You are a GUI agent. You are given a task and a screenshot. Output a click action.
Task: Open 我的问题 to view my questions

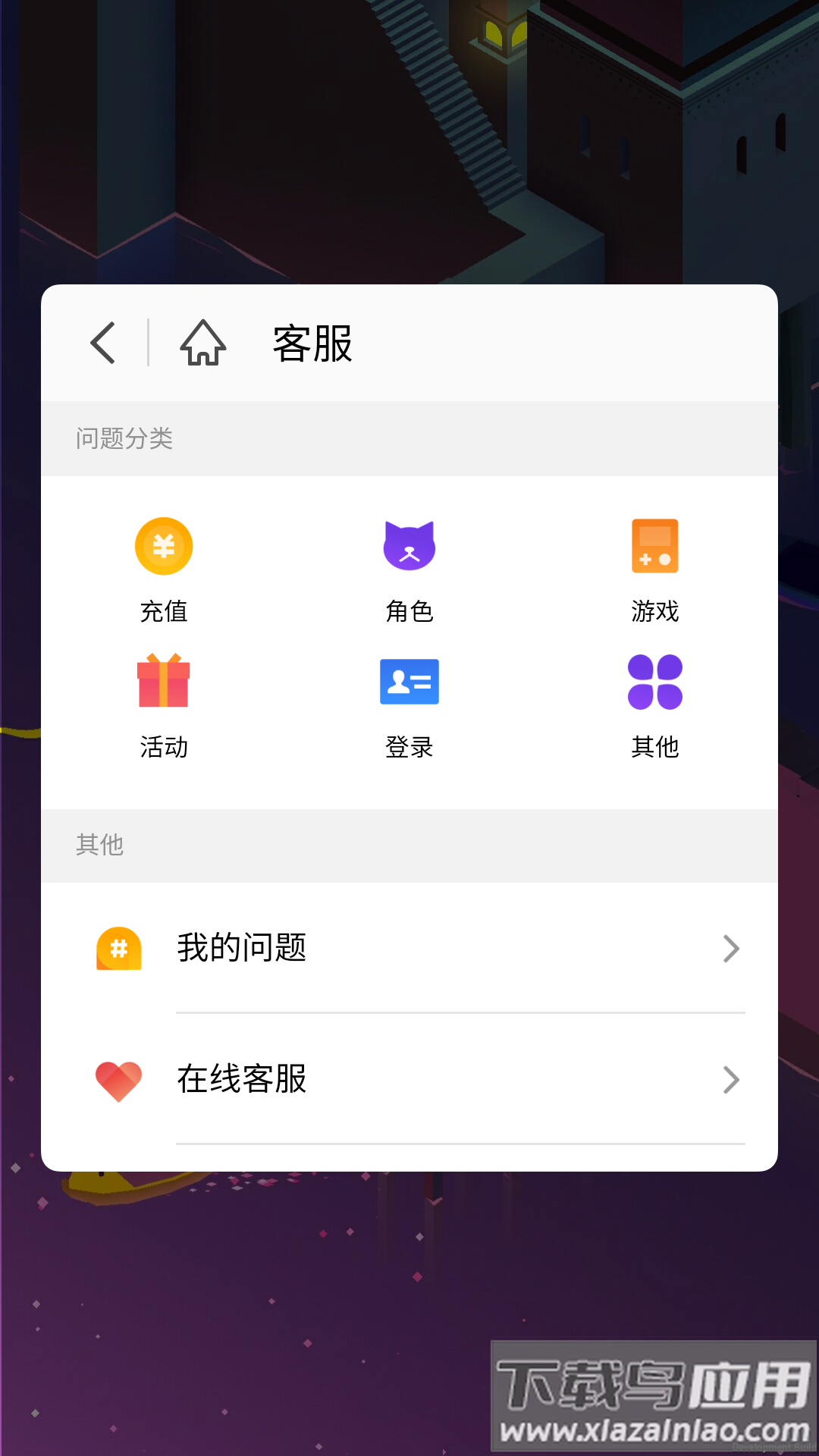click(240, 948)
